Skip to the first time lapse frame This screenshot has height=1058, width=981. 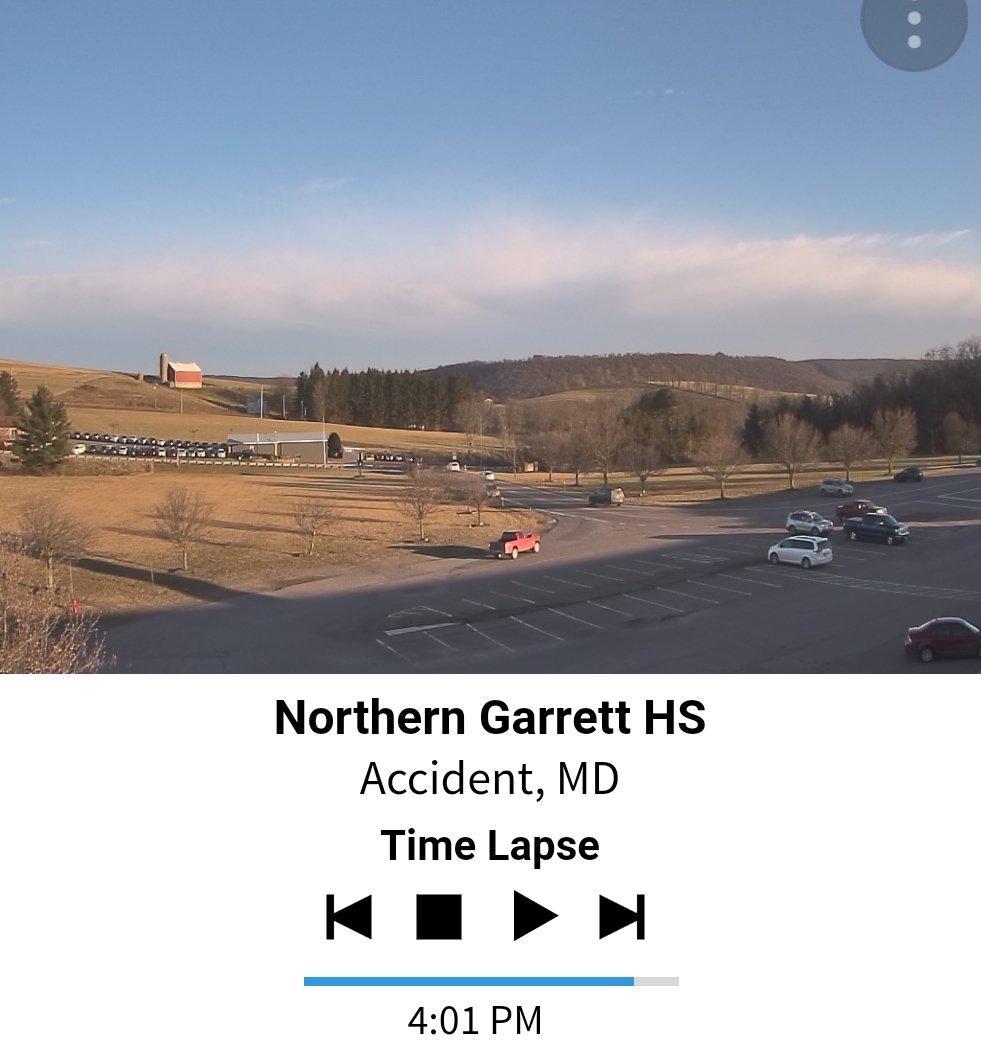click(349, 916)
